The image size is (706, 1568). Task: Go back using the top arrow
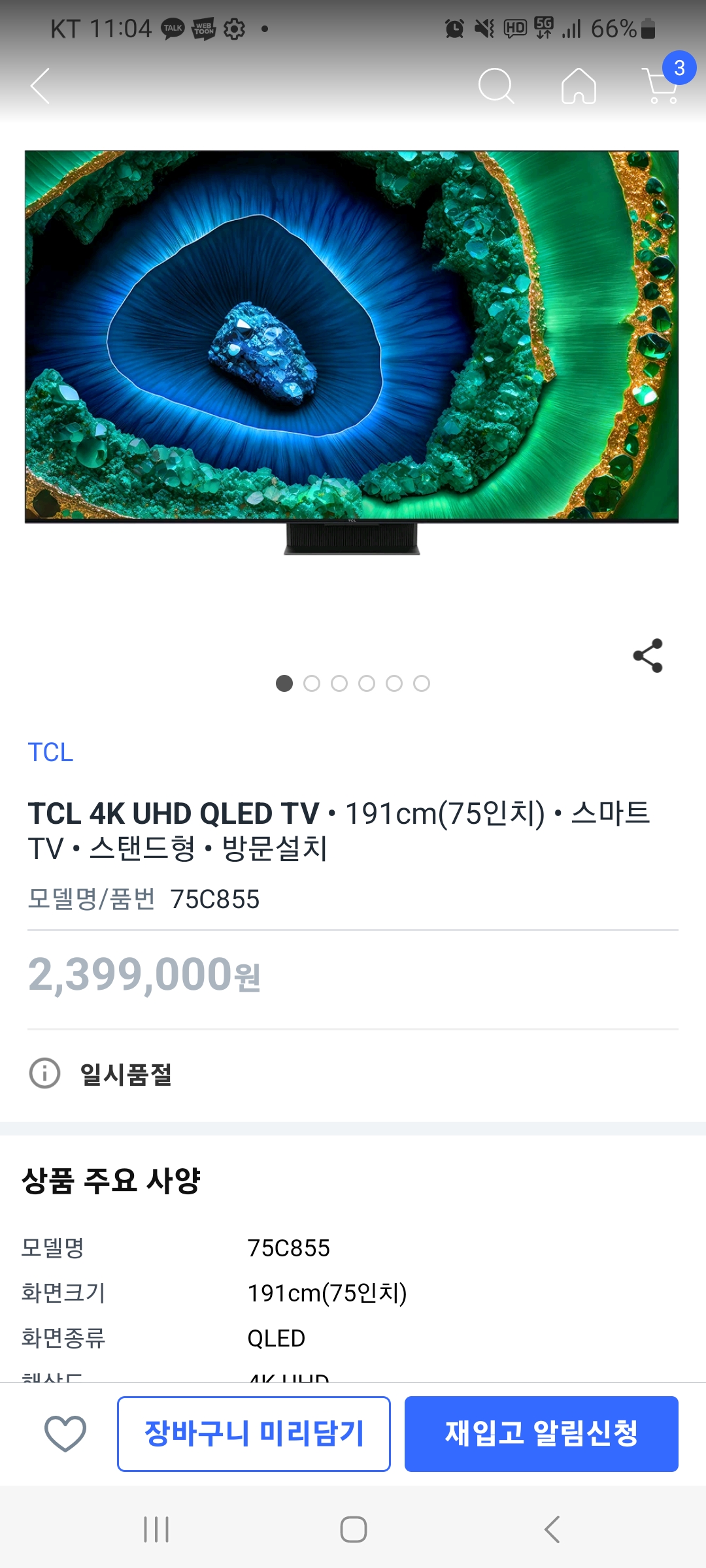point(41,86)
